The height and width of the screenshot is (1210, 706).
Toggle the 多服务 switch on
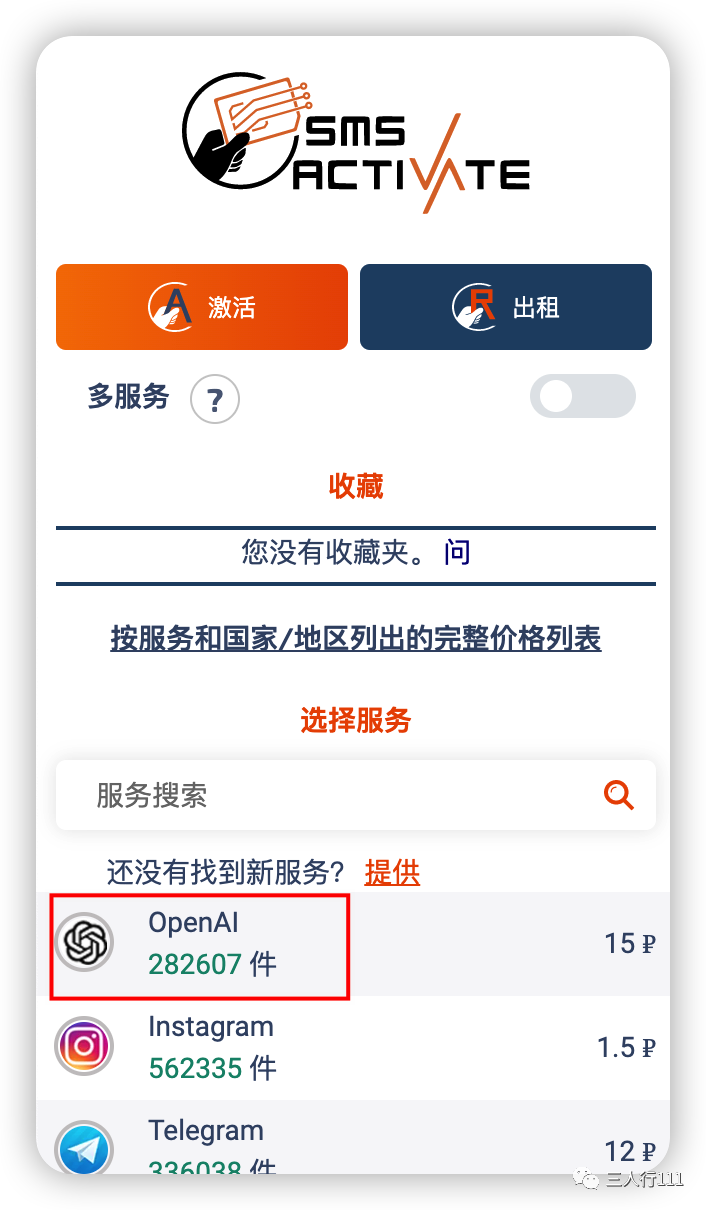[x=582, y=396]
